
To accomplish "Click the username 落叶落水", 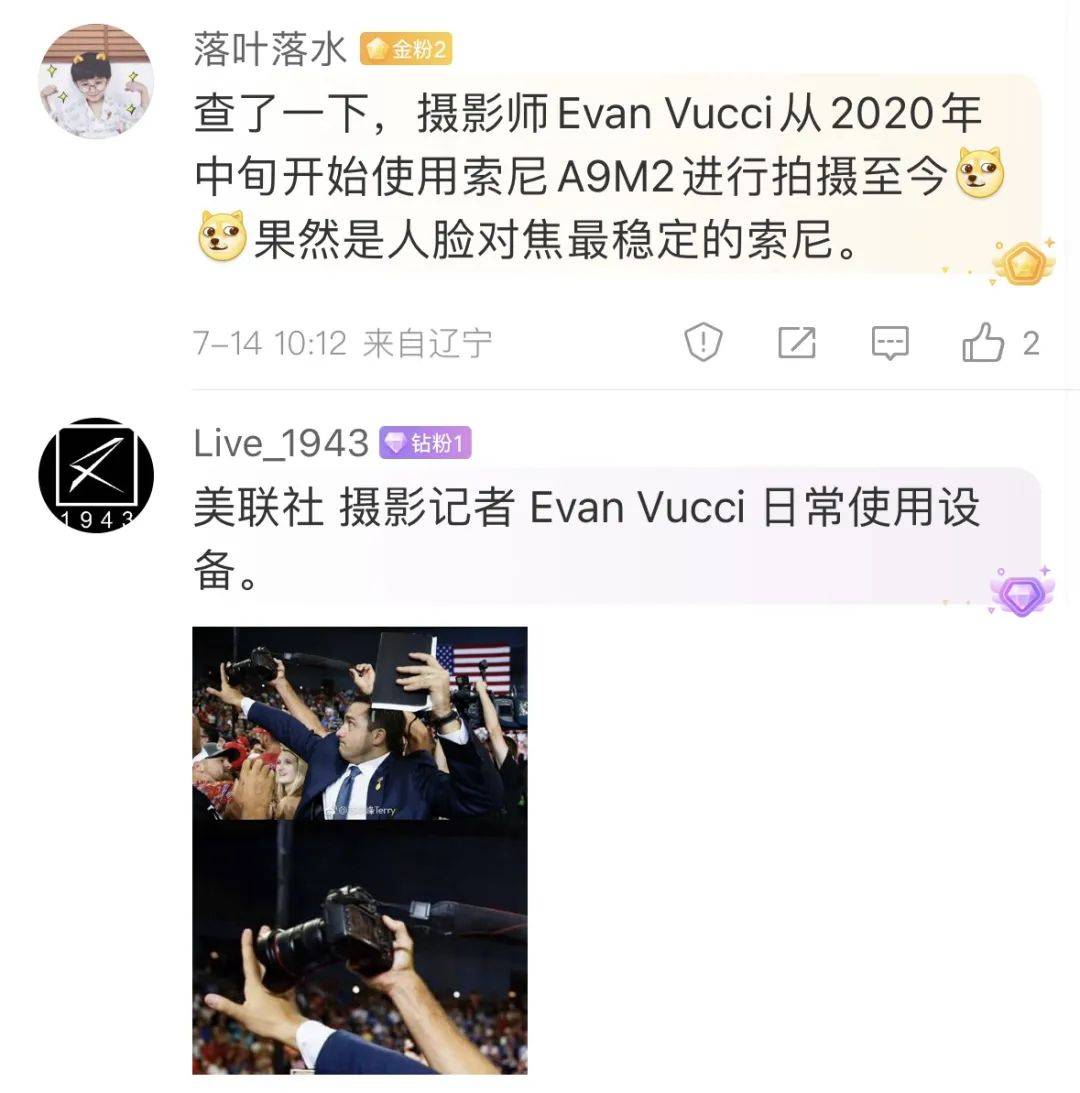I will 269,48.
